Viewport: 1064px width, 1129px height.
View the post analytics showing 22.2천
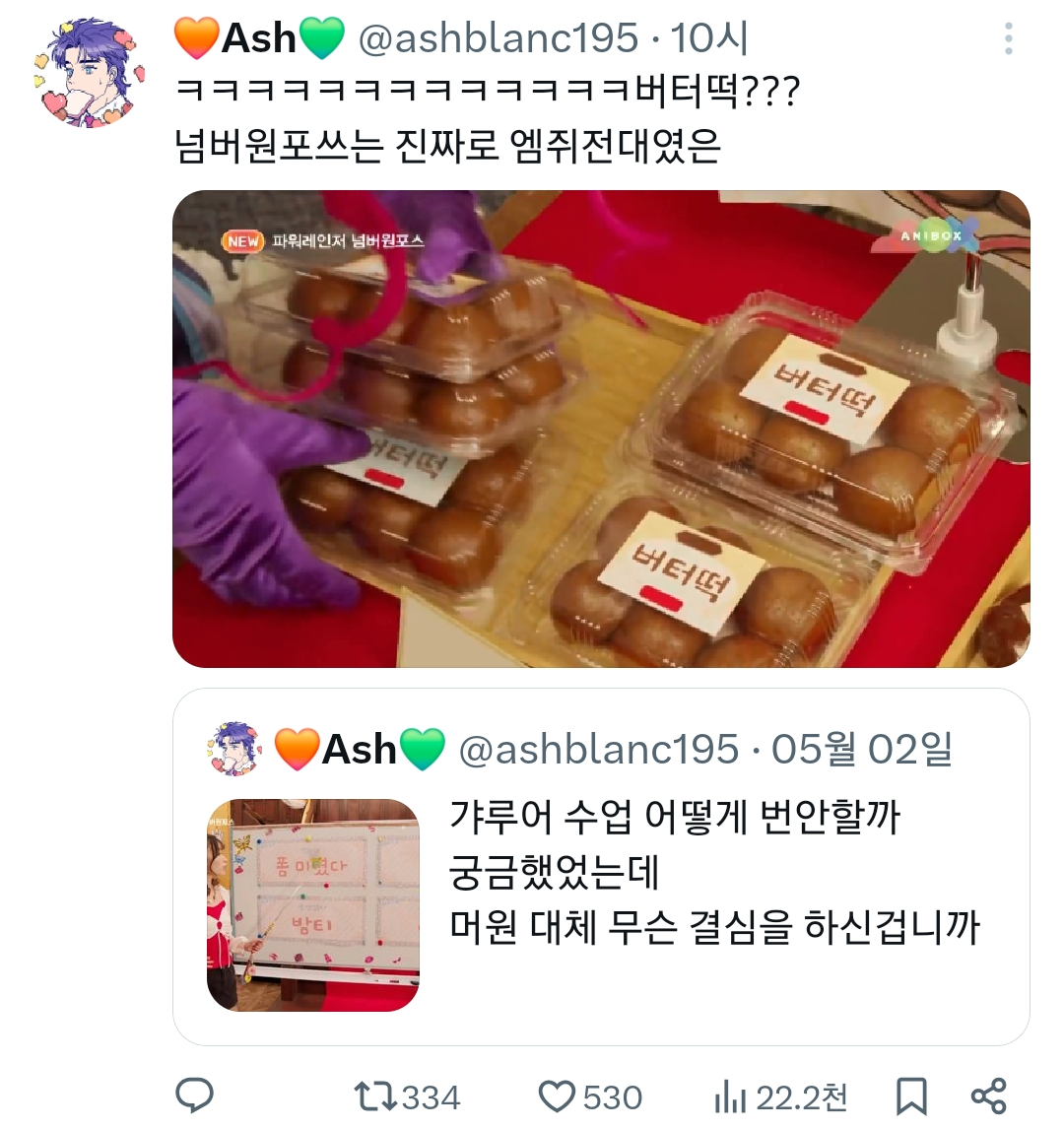[781, 1097]
